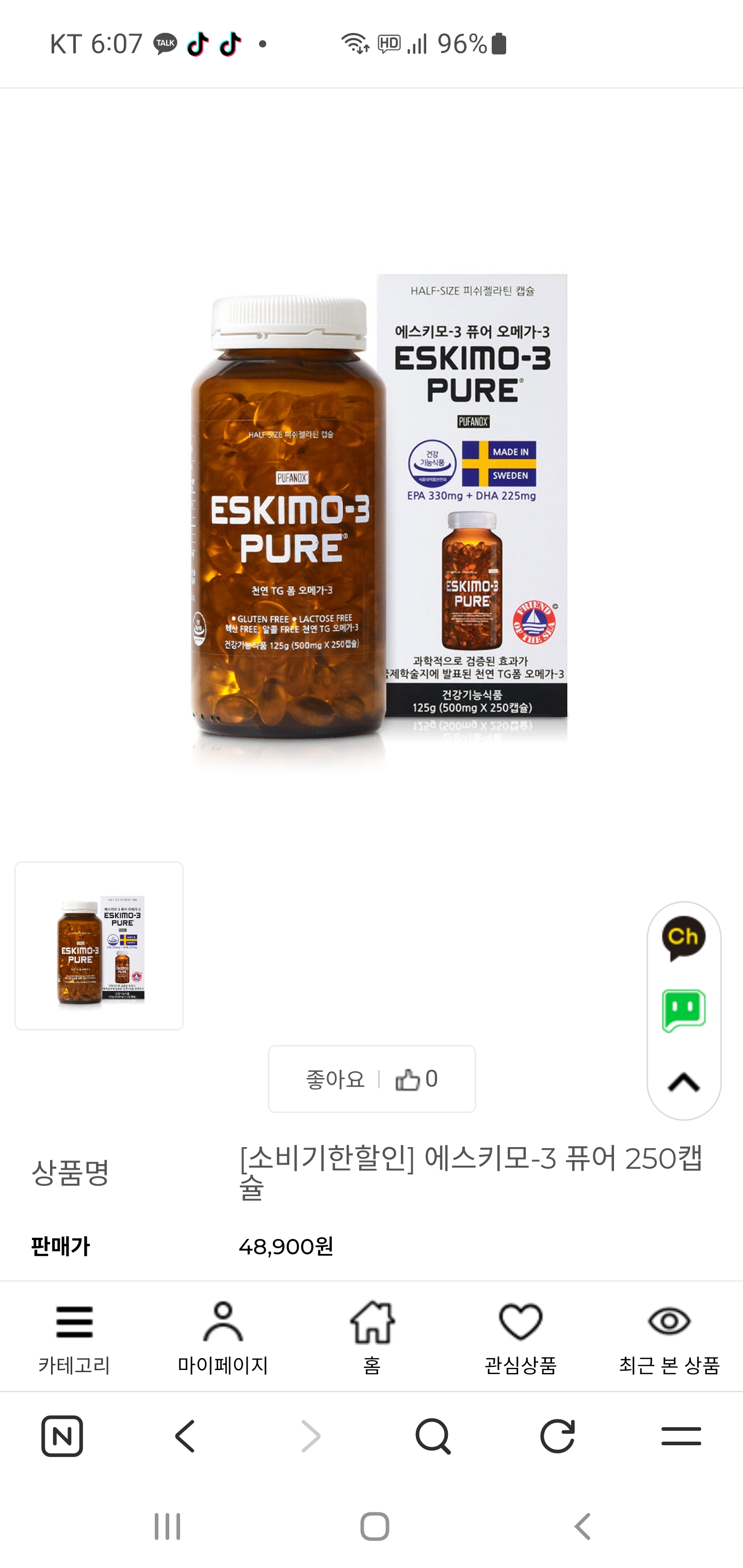Screen dimensions: 743x1568
Task: Open KakaoTalk channel chat icon
Action: (683, 938)
